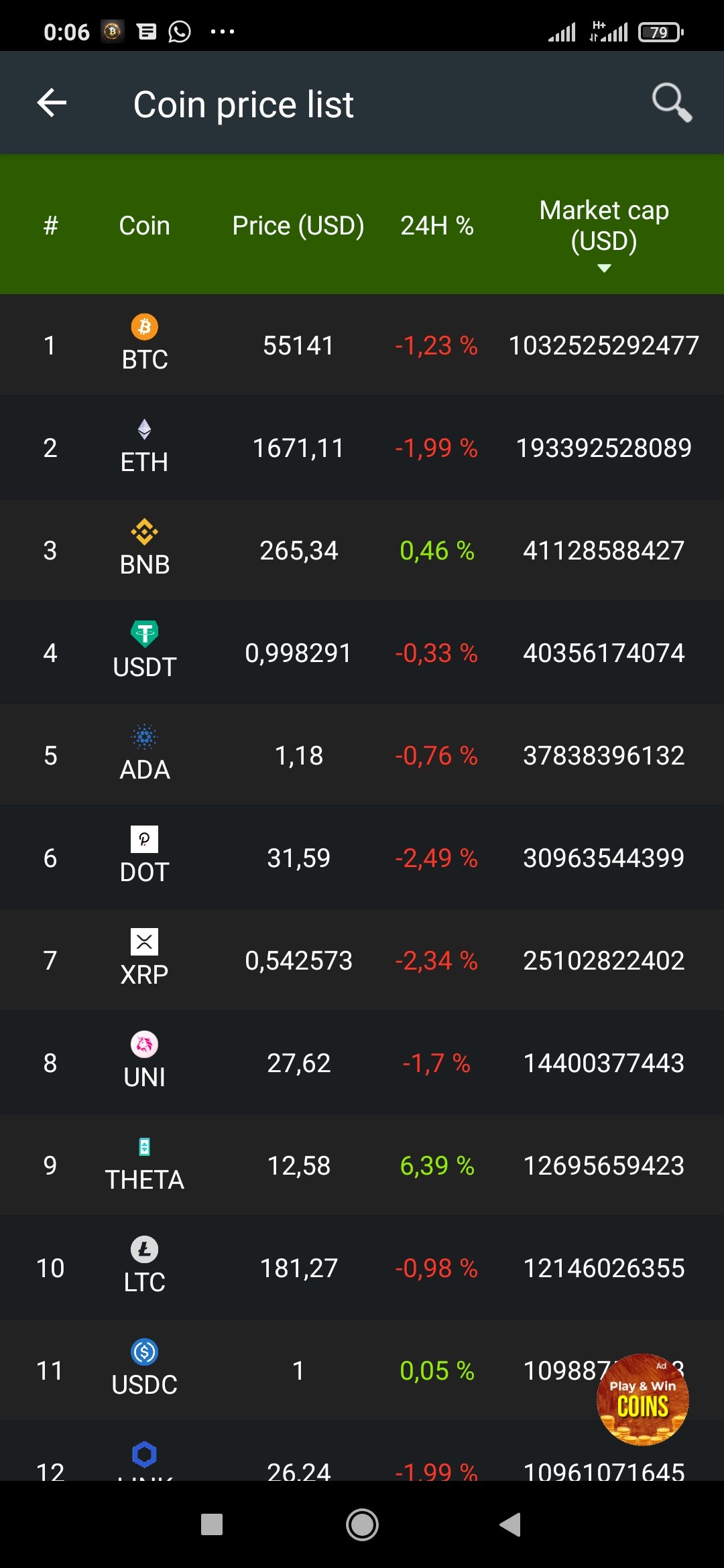
Task: Open the ADA row
Action: pos(362,755)
